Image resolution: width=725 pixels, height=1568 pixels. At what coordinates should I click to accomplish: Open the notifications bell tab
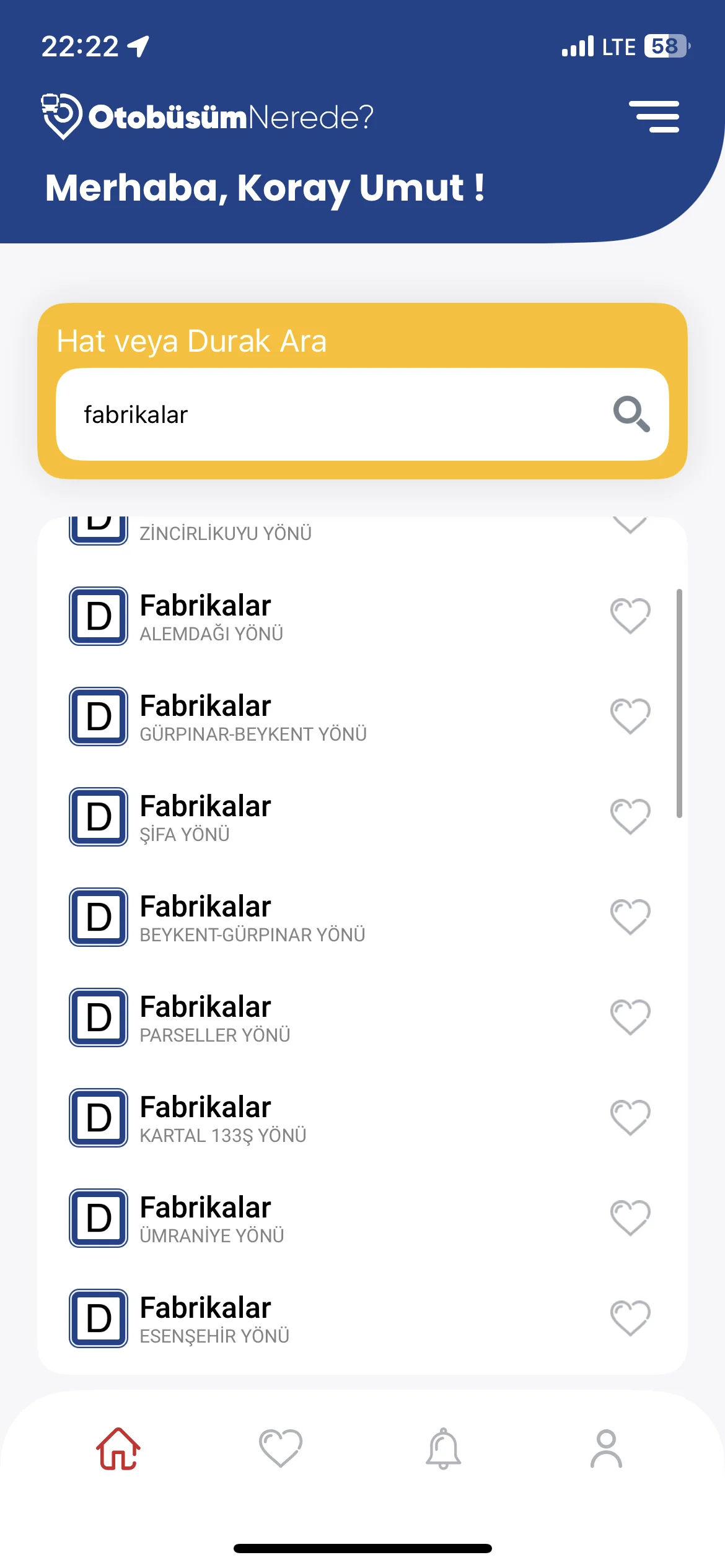click(x=444, y=1448)
